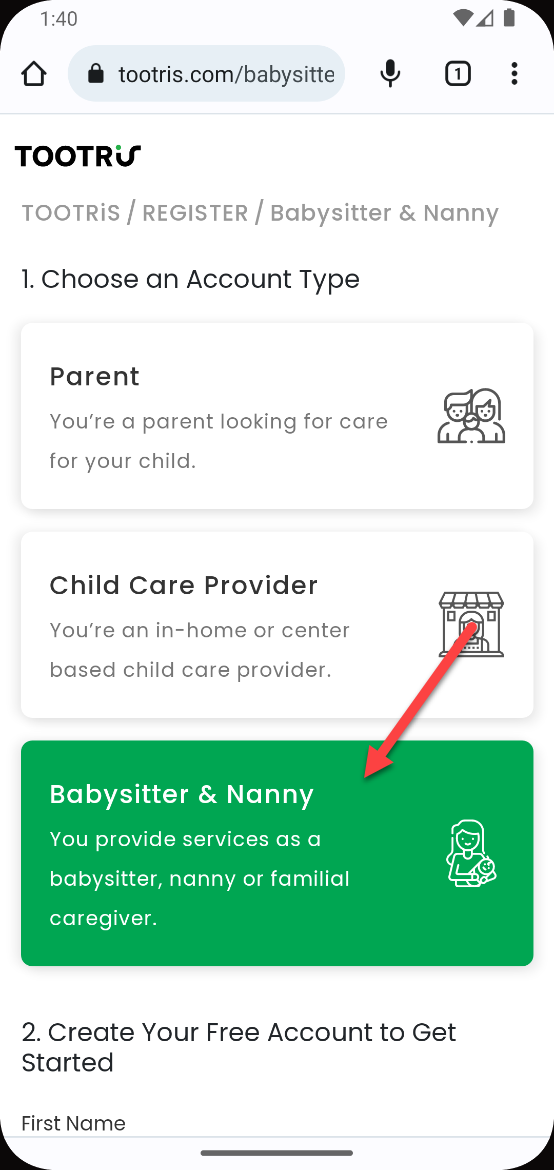Go to the browser home page
Screen dimensions: 554x1170
(34, 73)
